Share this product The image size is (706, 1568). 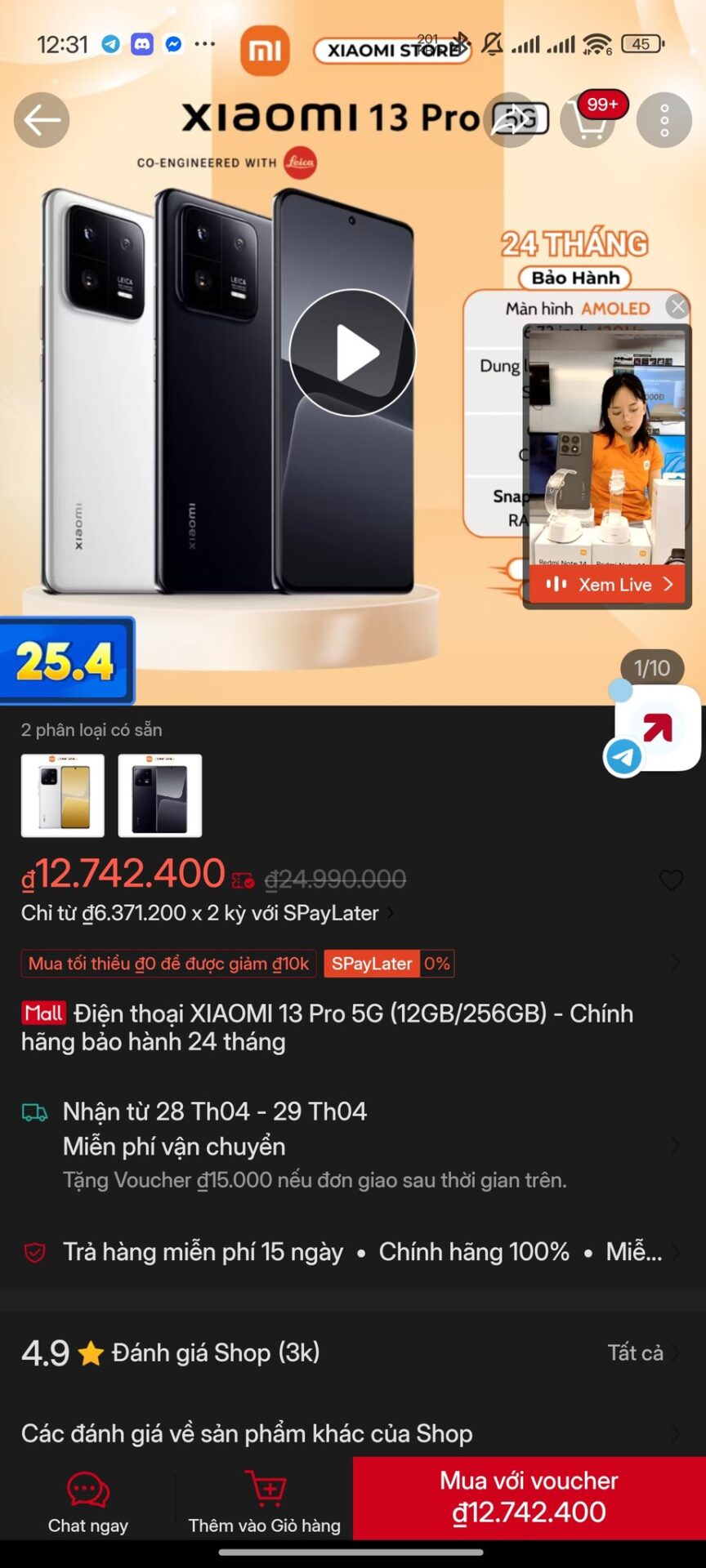pos(513,120)
